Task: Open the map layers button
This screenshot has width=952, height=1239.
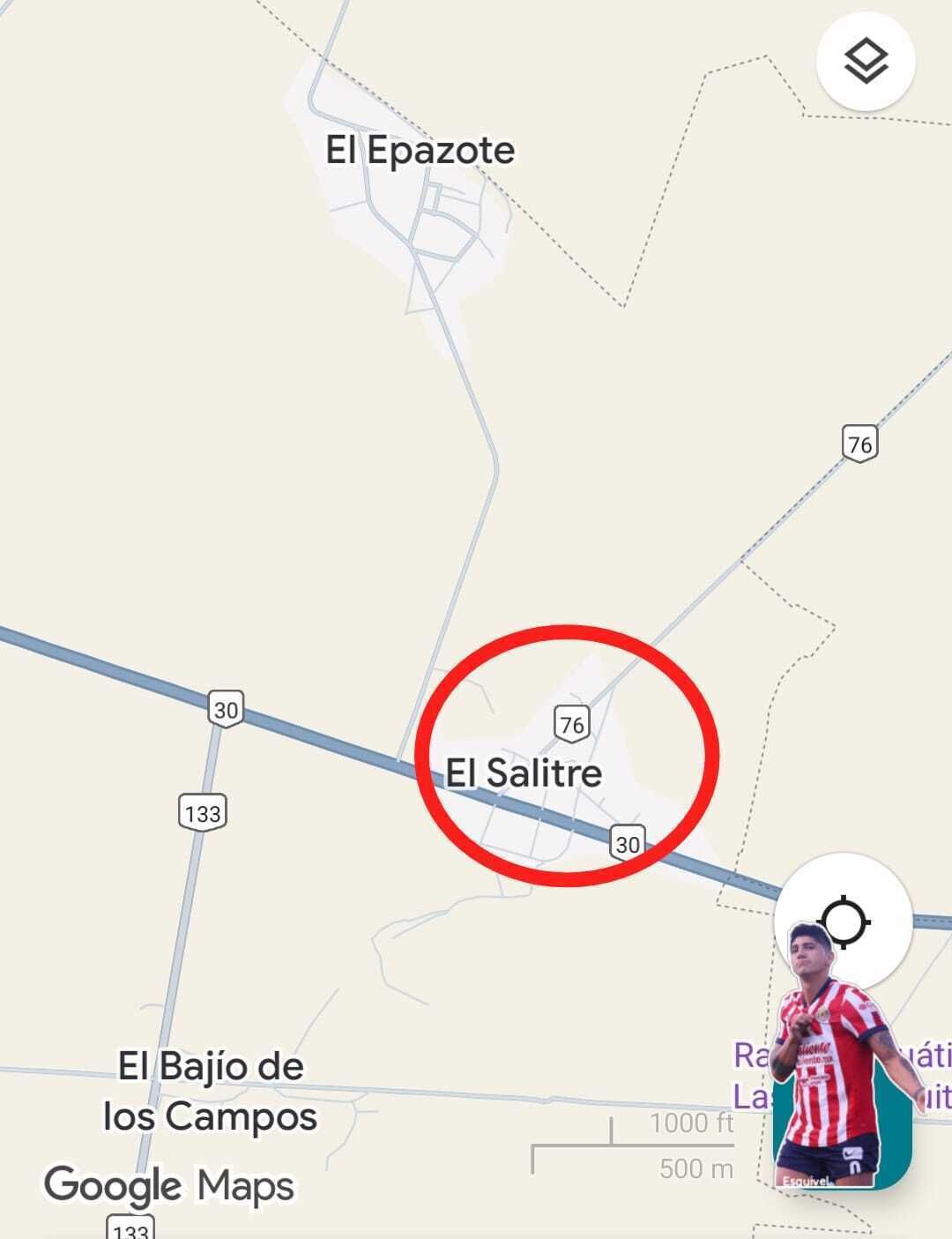Action: (x=866, y=61)
